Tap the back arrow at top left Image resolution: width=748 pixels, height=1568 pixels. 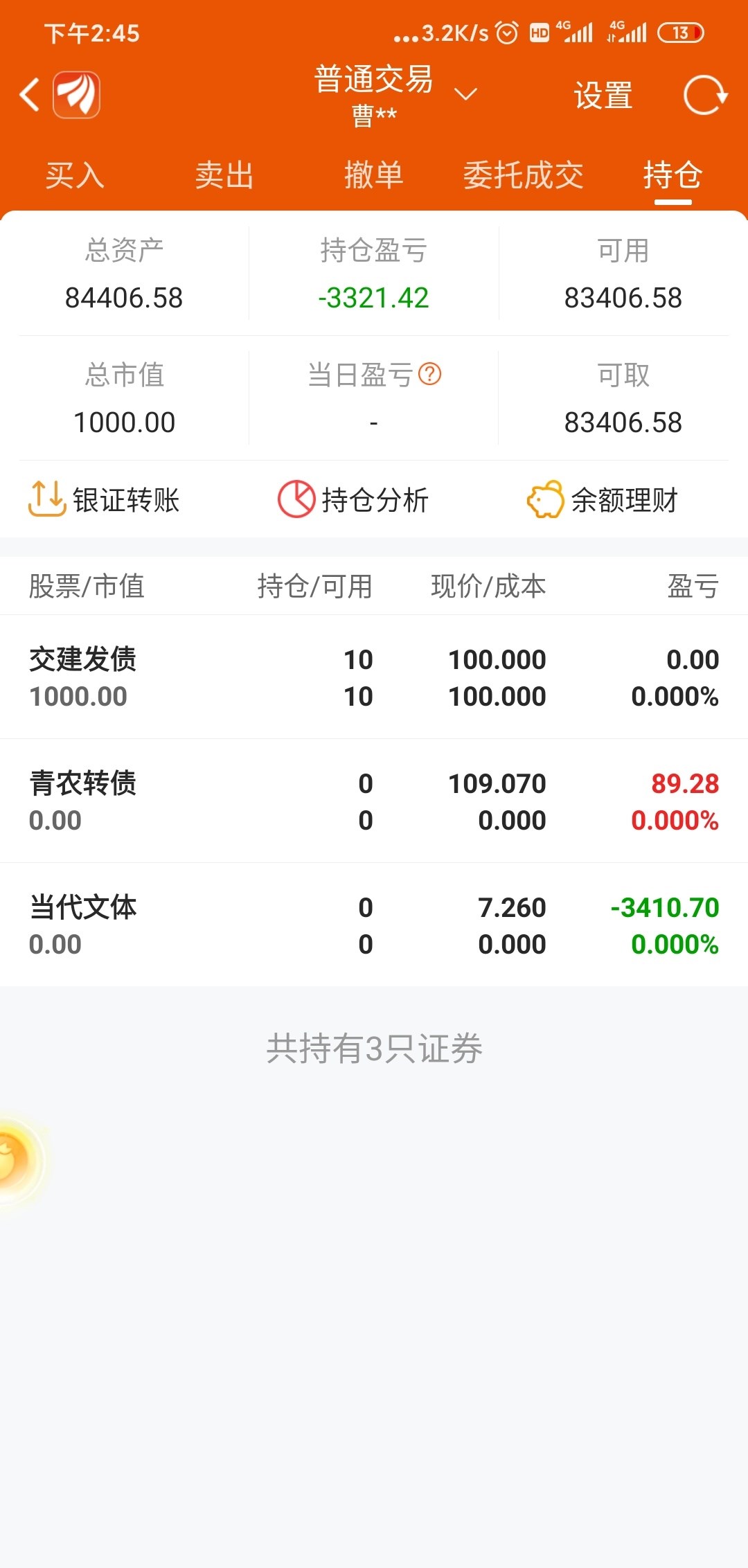click(x=30, y=94)
